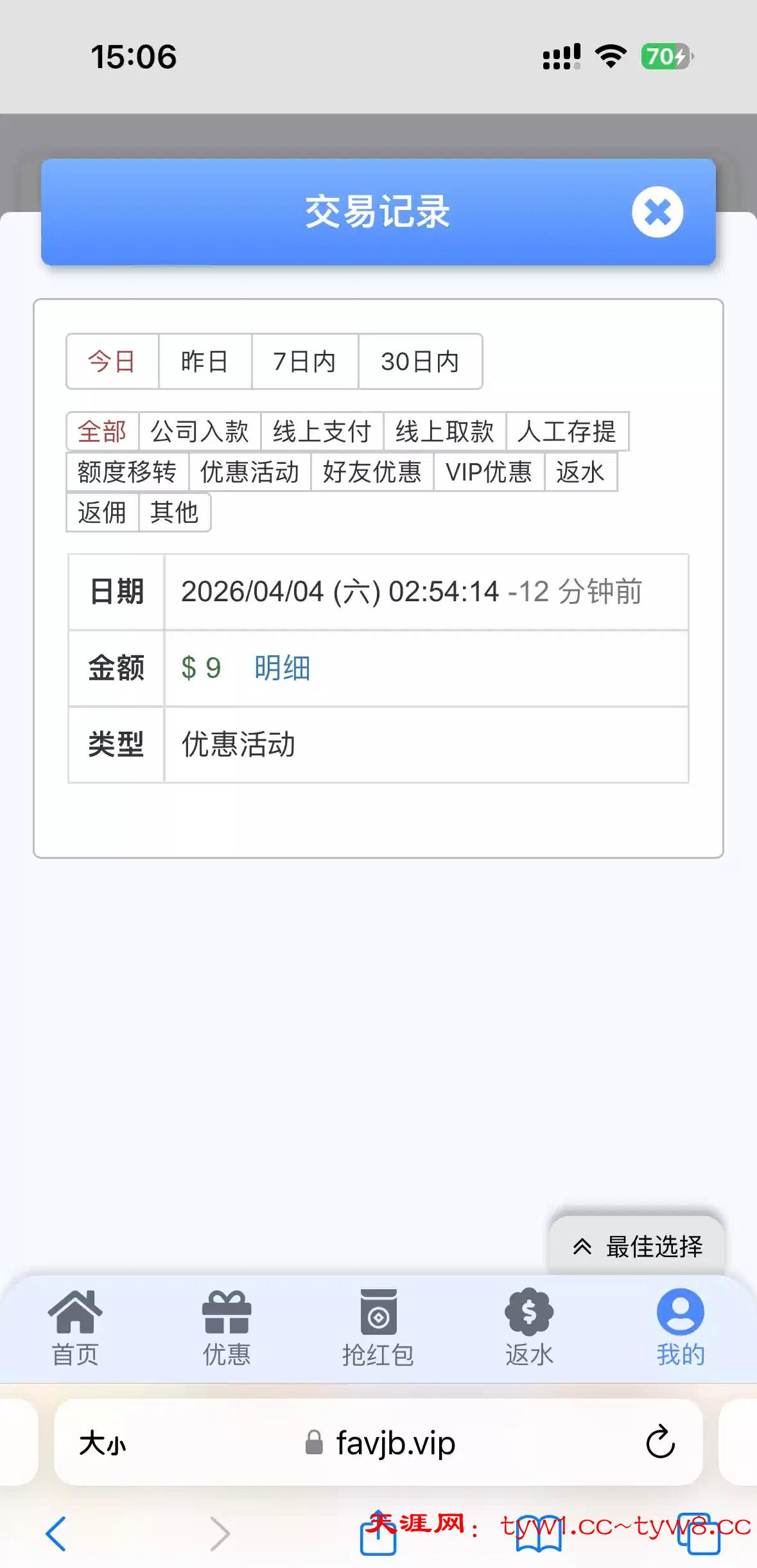Filter by 公司入款
The image size is (757, 1568).
[200, 432]
